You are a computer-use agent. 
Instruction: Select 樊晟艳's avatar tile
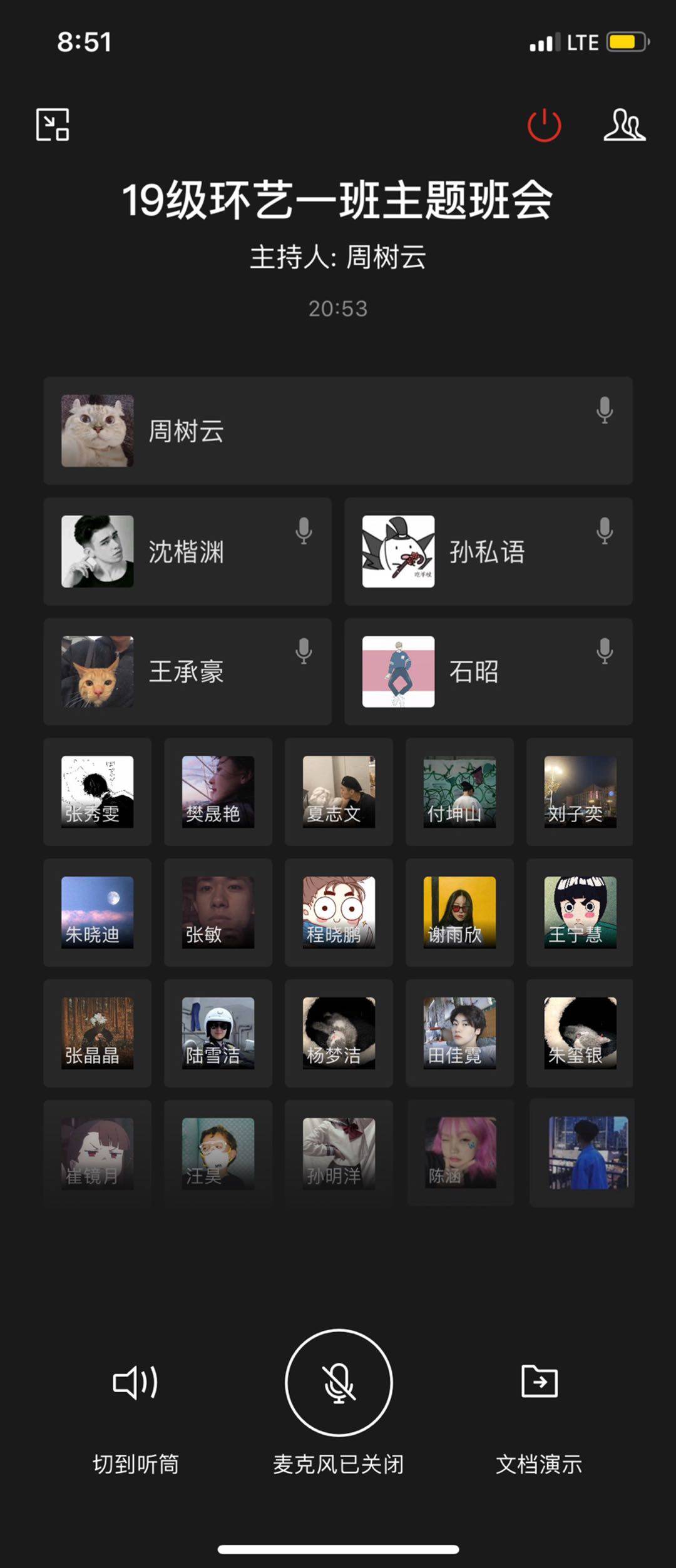coord(218,792)
